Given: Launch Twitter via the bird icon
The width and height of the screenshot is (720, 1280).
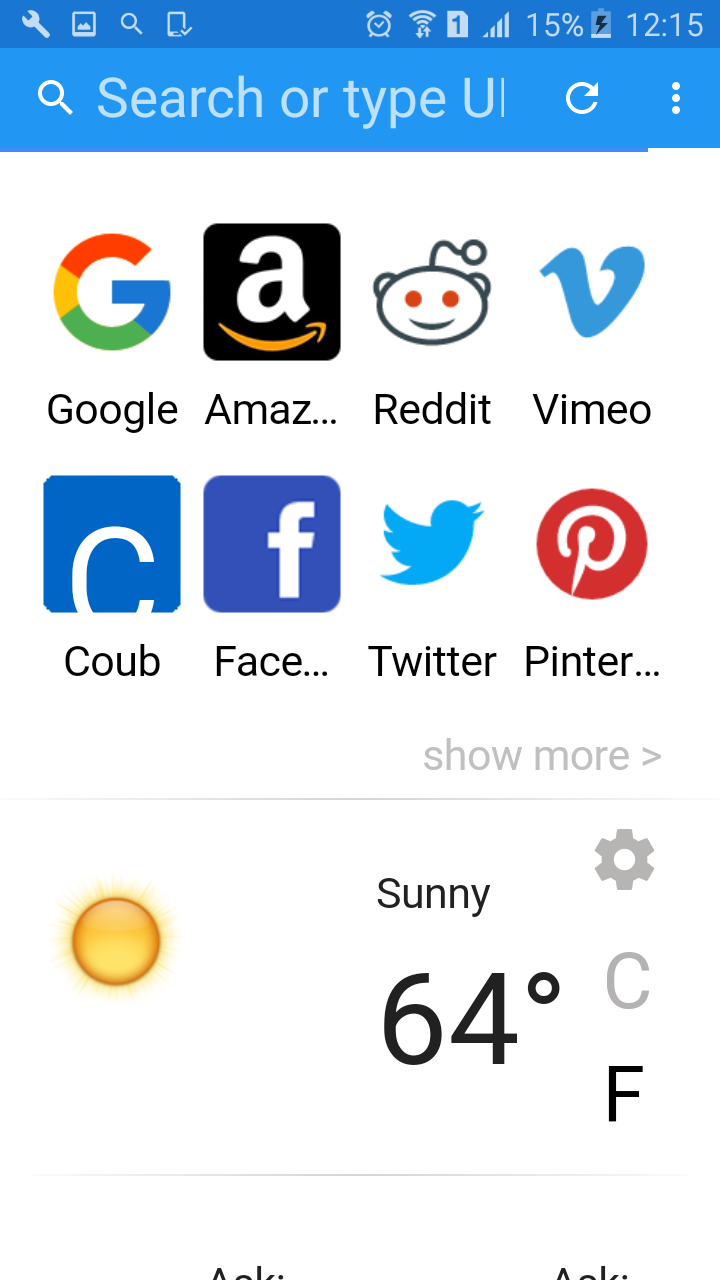Looking at the screenshot, I should click(x=432, y=544).
